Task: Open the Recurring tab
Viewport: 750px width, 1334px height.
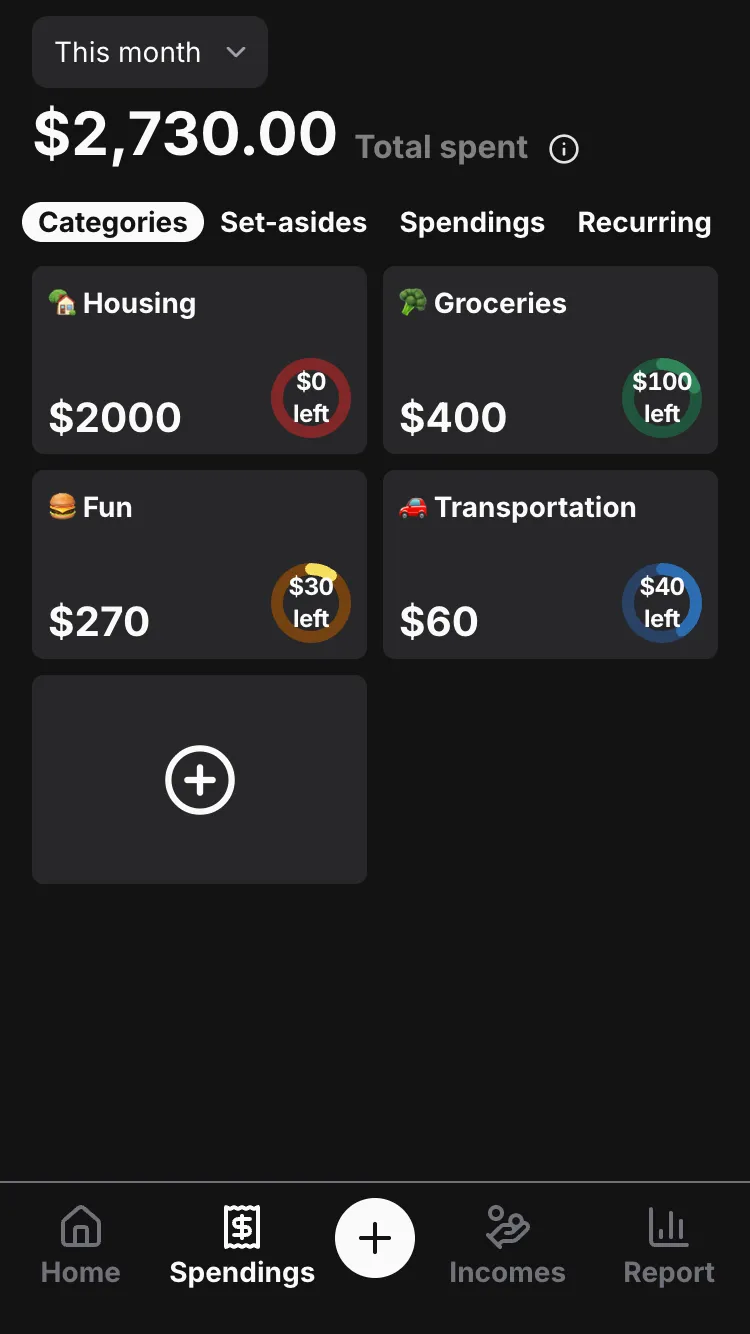Action: tap(644, 222)
